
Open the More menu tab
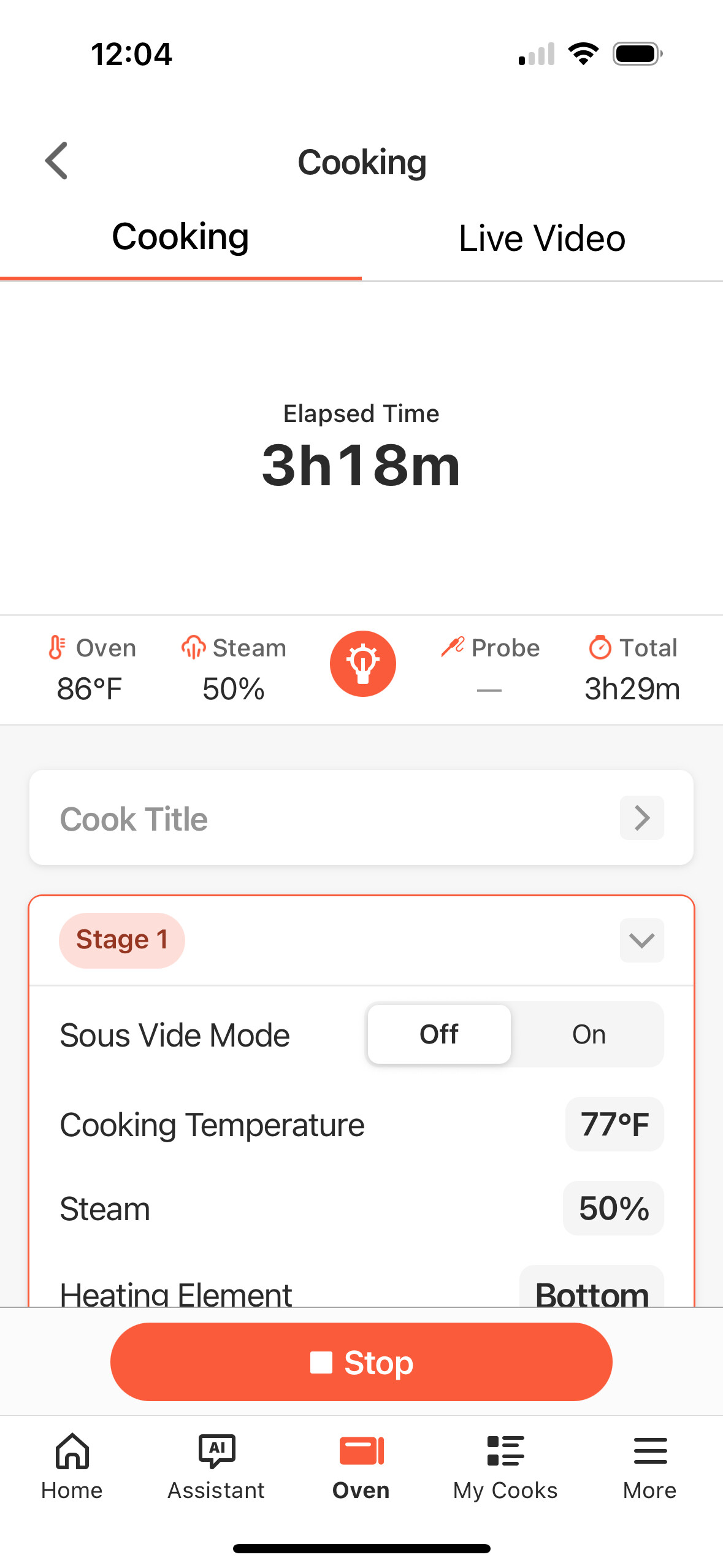tap(649, 1465)
